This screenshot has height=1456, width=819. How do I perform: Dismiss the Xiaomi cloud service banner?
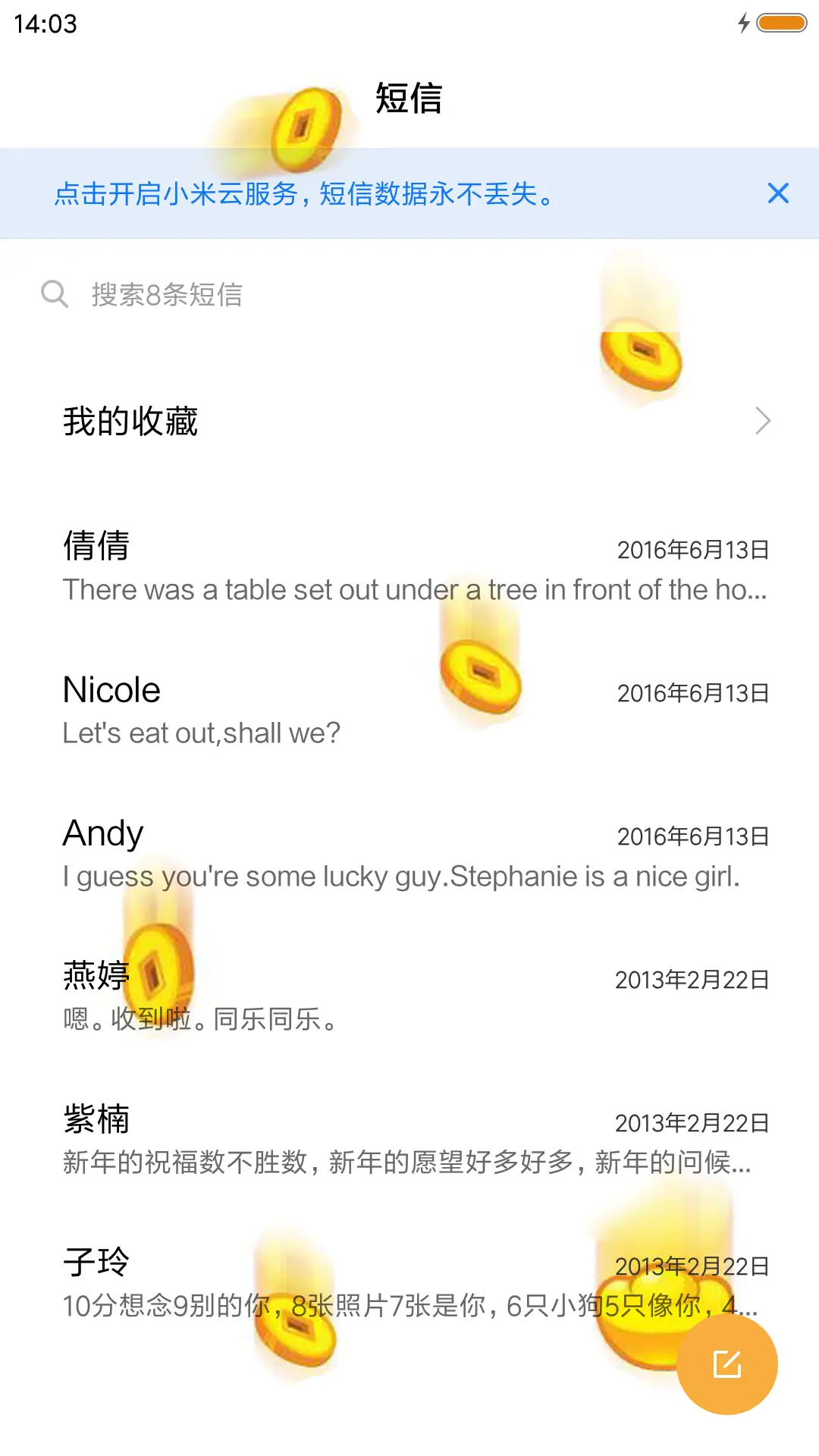coord(778,193)
